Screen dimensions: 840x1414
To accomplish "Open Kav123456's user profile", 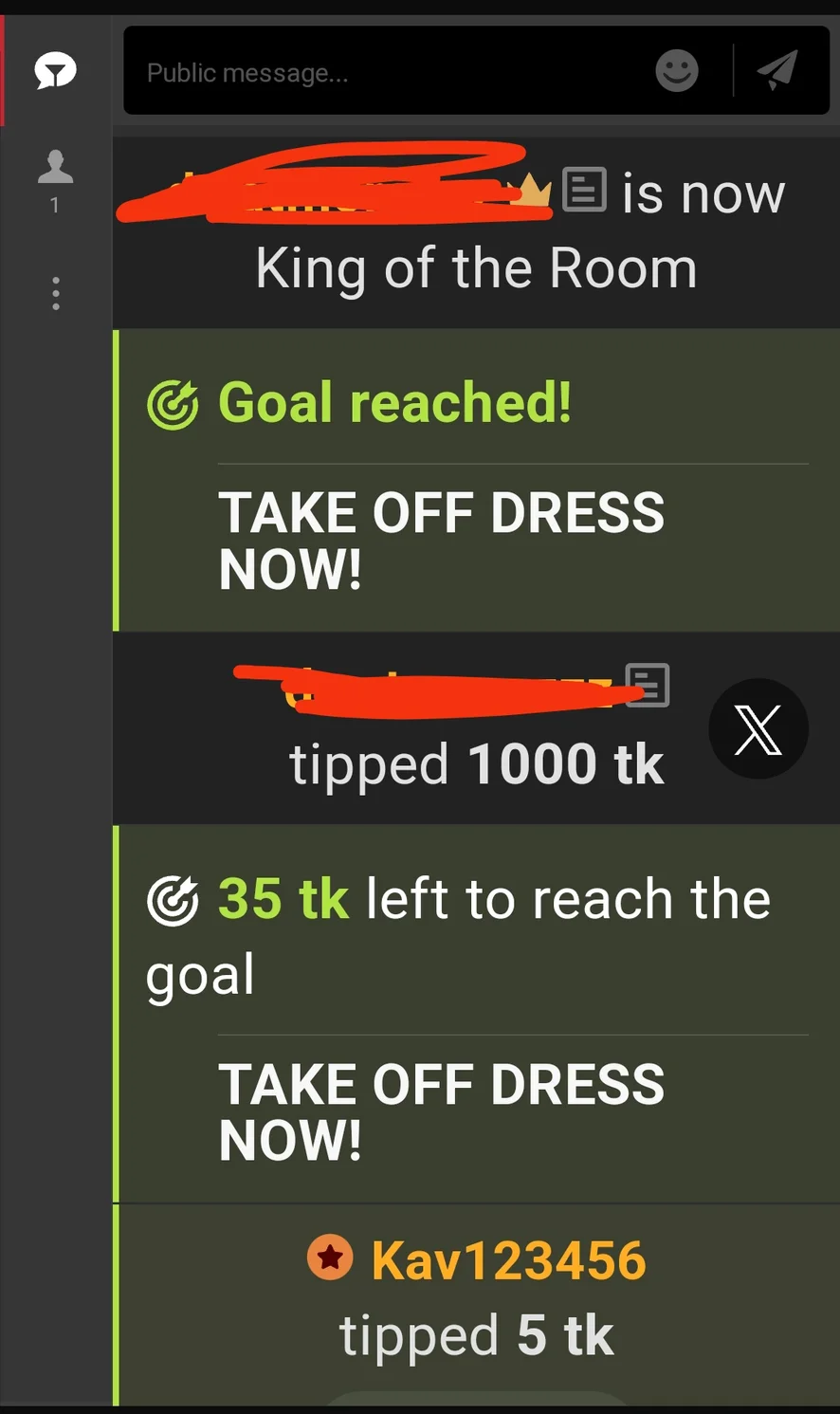I will click(x=507, y=1260).
